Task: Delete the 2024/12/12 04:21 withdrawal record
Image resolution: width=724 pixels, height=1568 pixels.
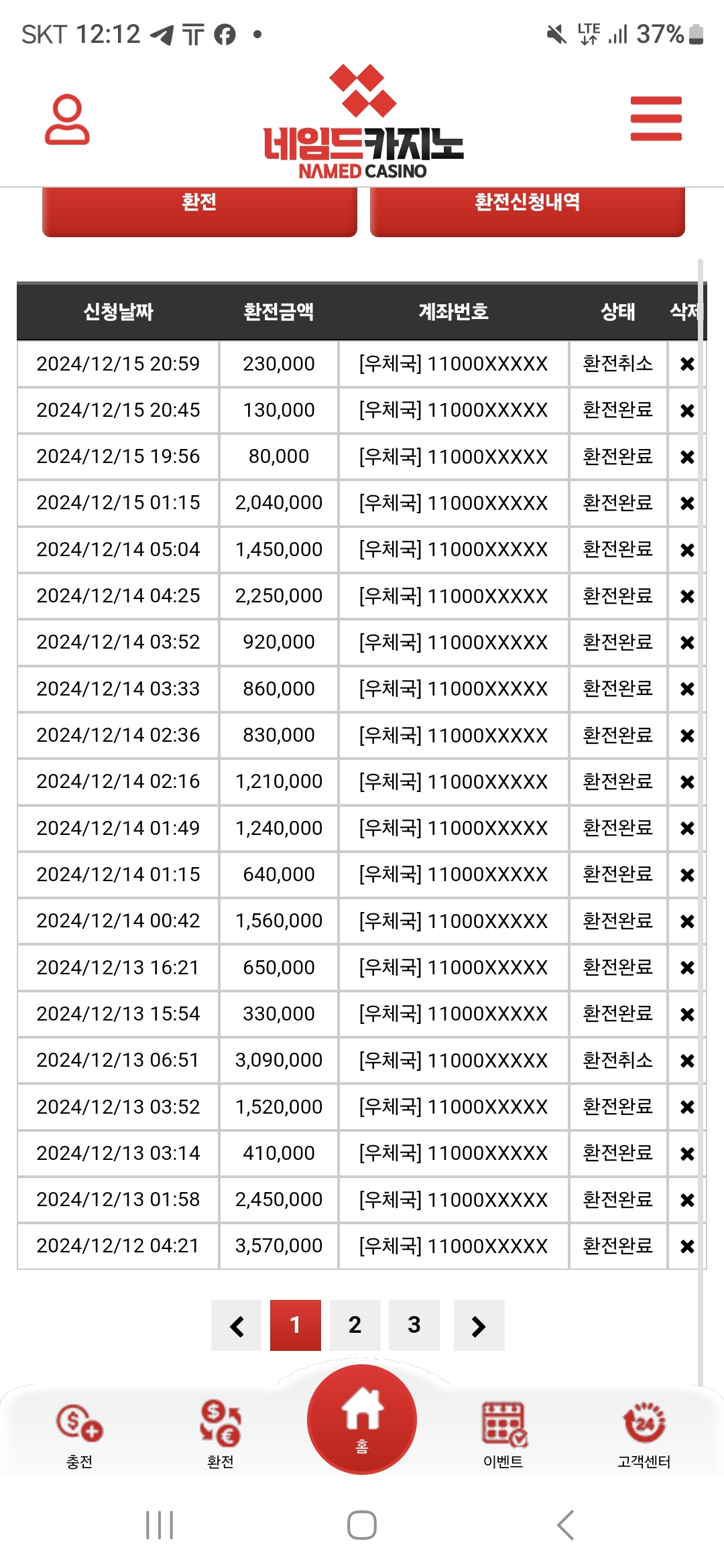Action: tap(687, 1246)
